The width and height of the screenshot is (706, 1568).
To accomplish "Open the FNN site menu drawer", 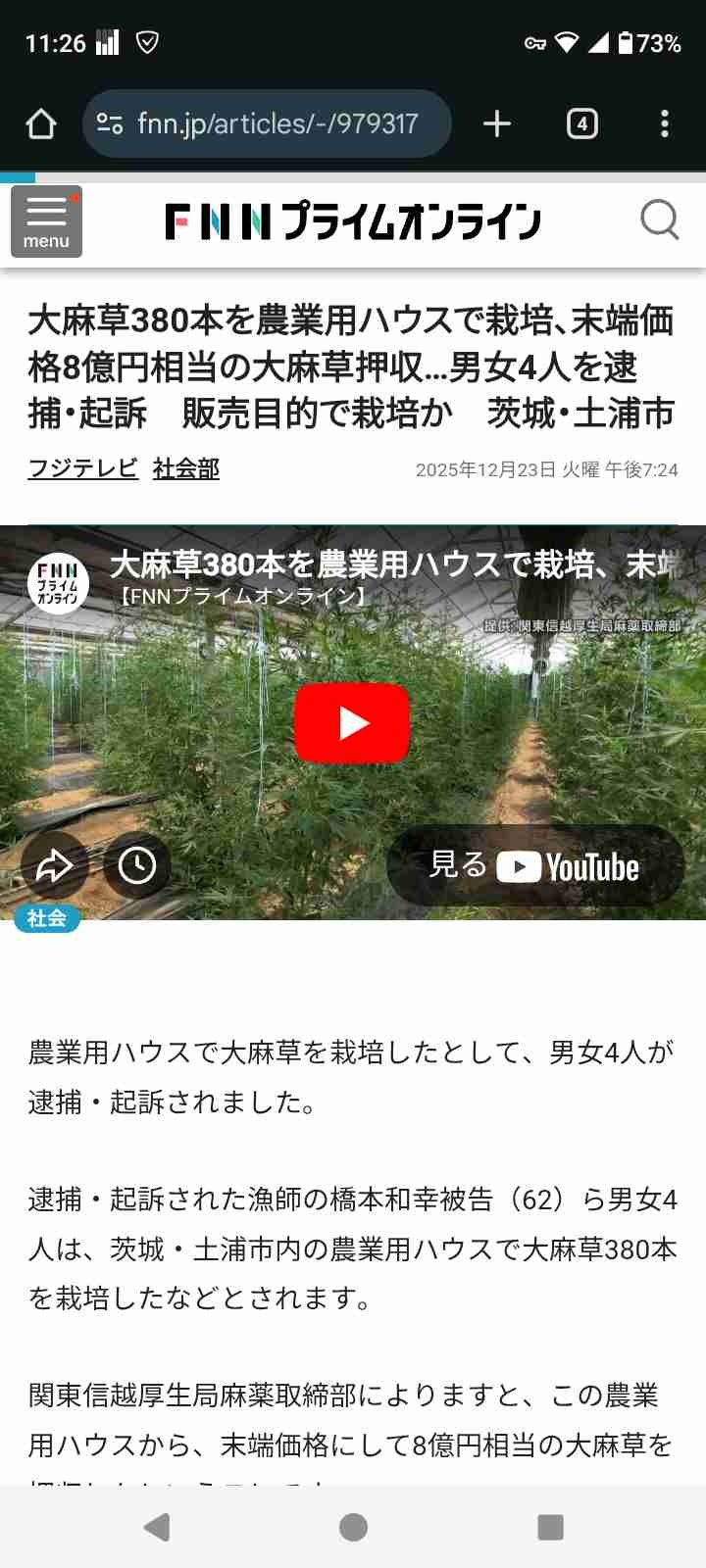I will tap(46, 221).
